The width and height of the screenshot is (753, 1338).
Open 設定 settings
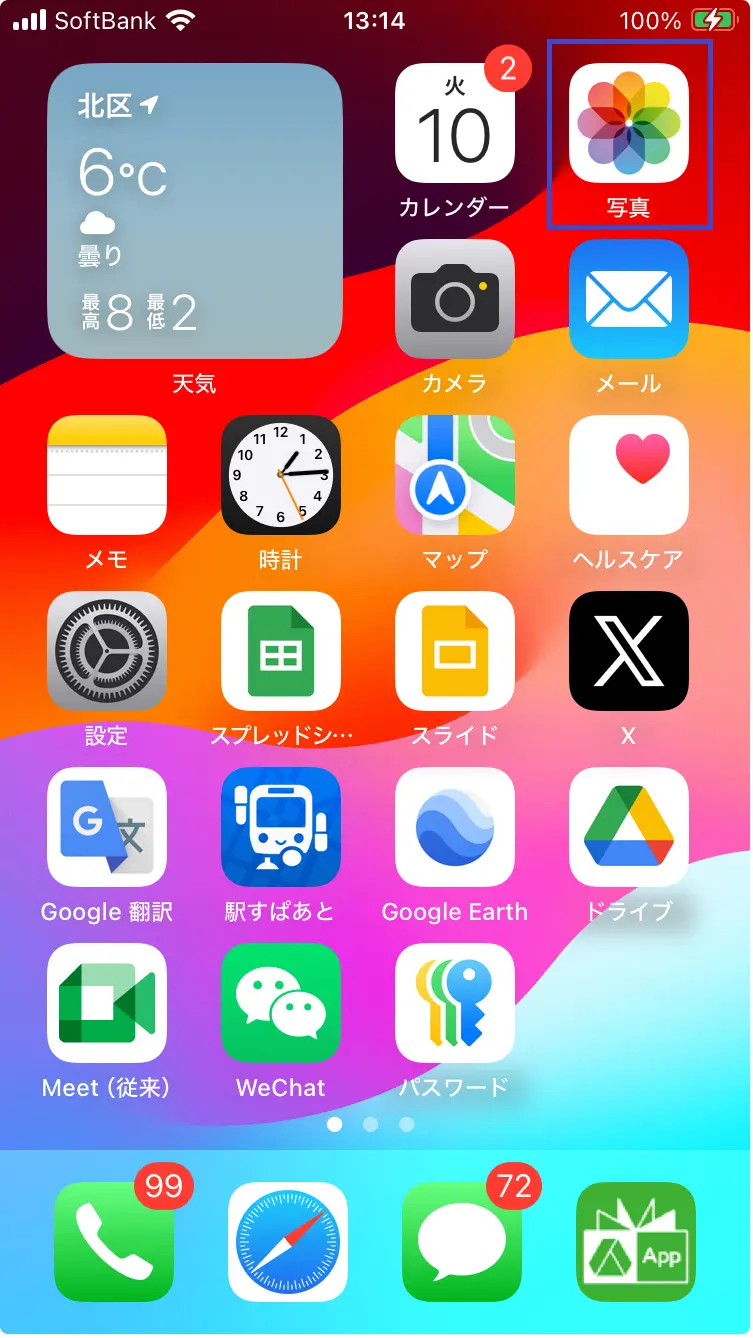coord(107,651)
